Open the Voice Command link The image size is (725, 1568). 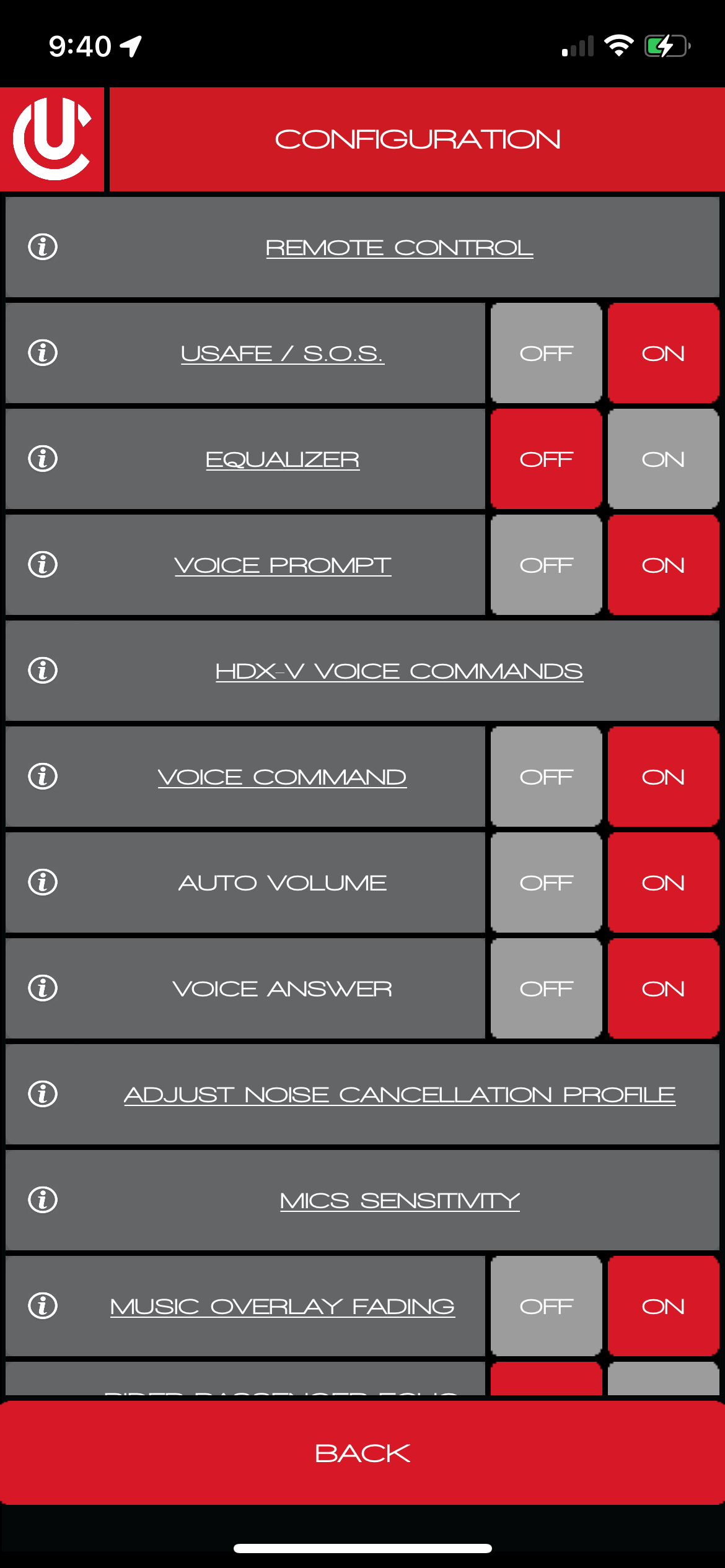point(283,777)
